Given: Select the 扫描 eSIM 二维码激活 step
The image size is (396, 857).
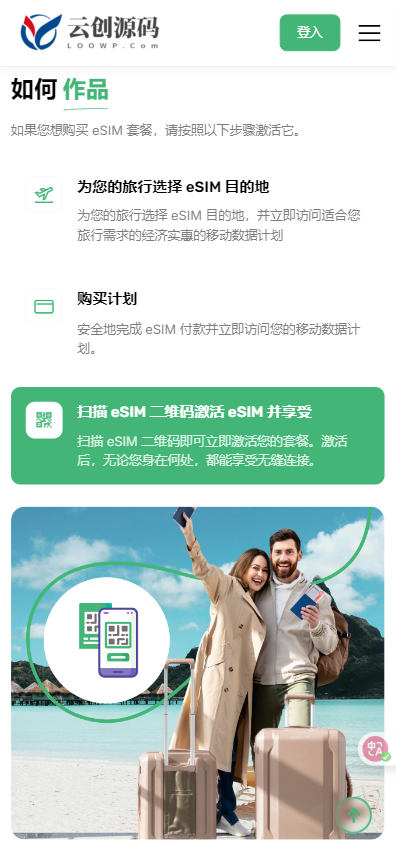Looking at the screenshot, I should [x=198, y=436].
